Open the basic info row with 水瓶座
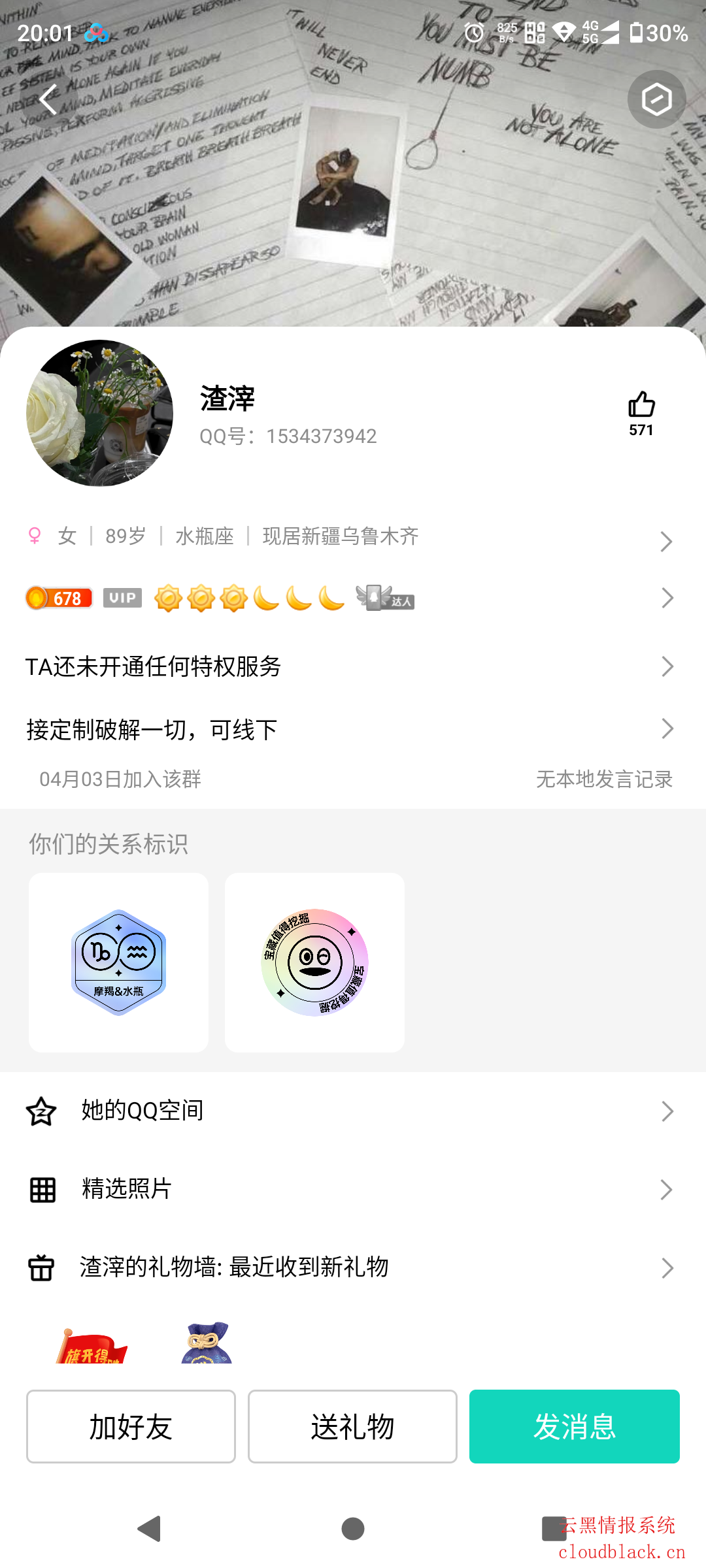Viewport: 706px width, 1568px height. coord(353,537)
